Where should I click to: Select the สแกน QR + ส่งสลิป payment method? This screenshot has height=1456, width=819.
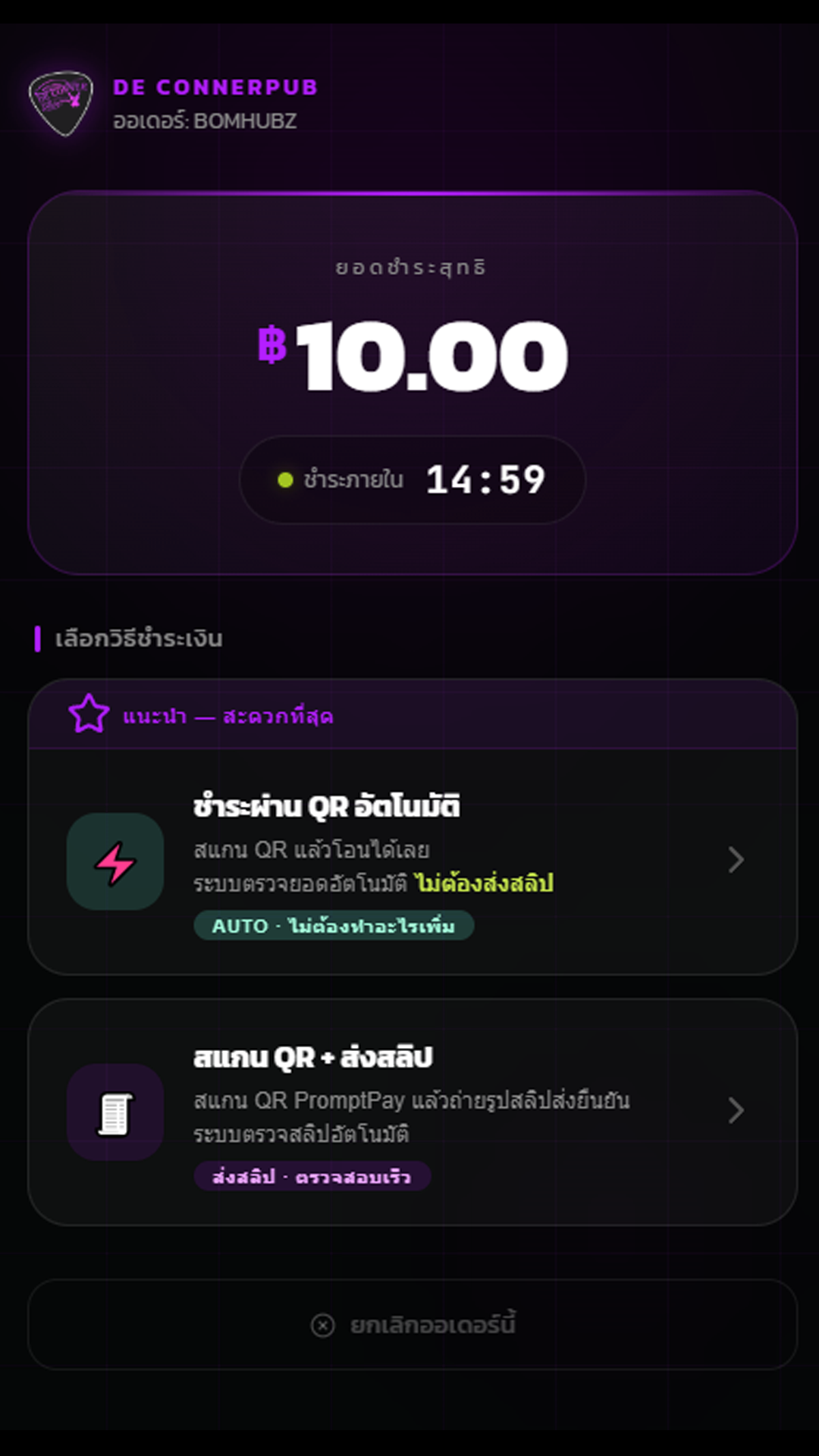coord(409,1112)
